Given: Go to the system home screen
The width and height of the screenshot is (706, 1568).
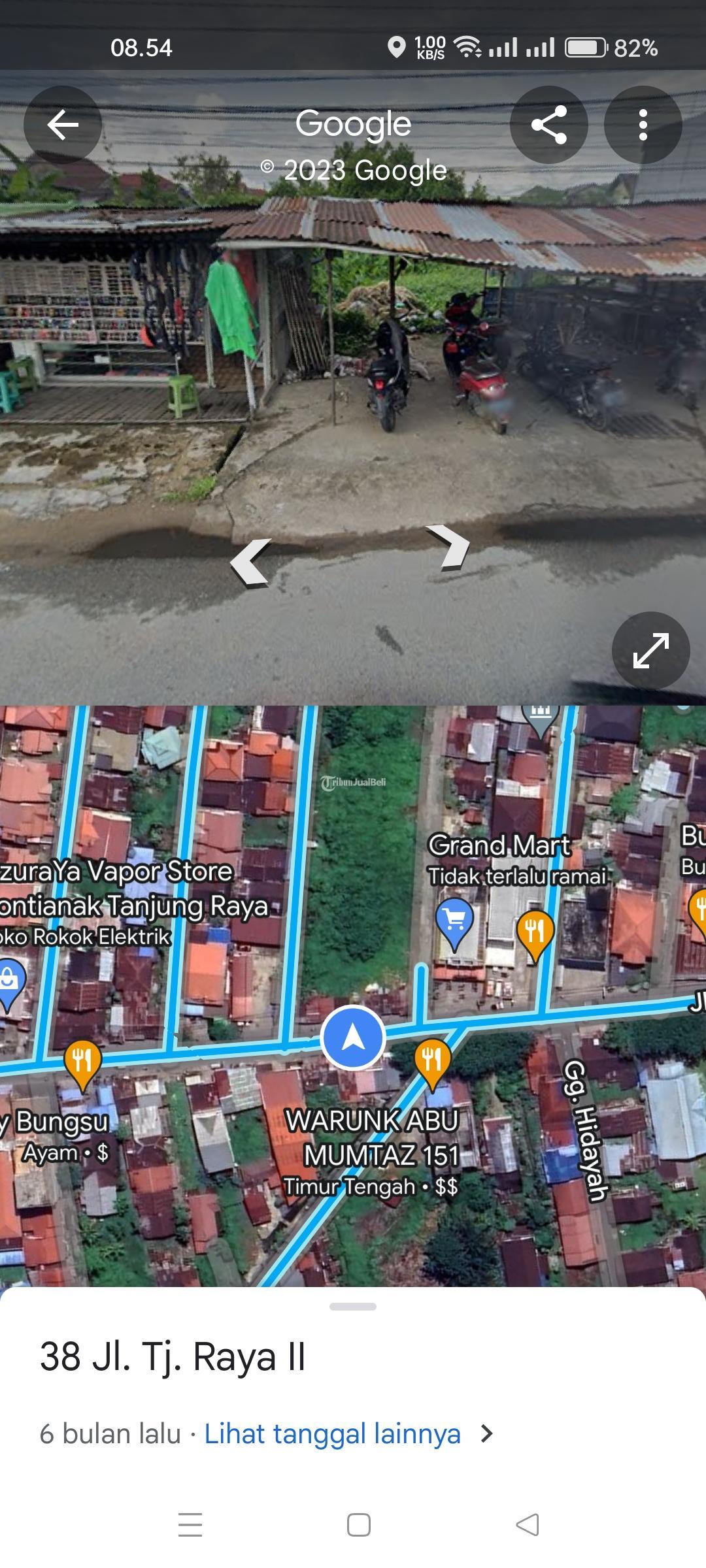Looking at the screenshot, I should tap(358, 1524).
